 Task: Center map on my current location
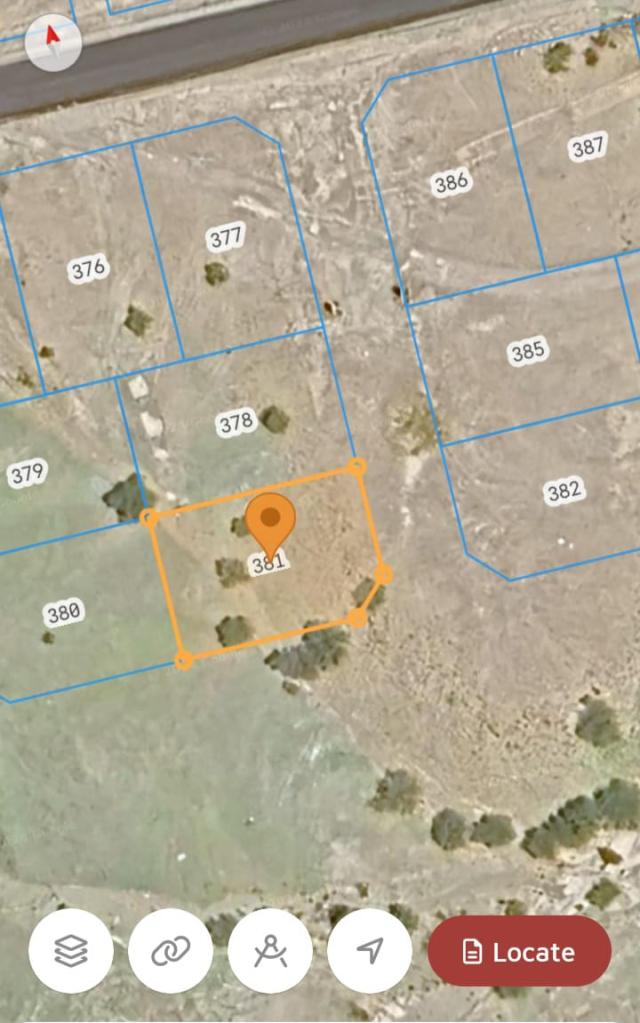pyautogui.click(x=370, y=951)
